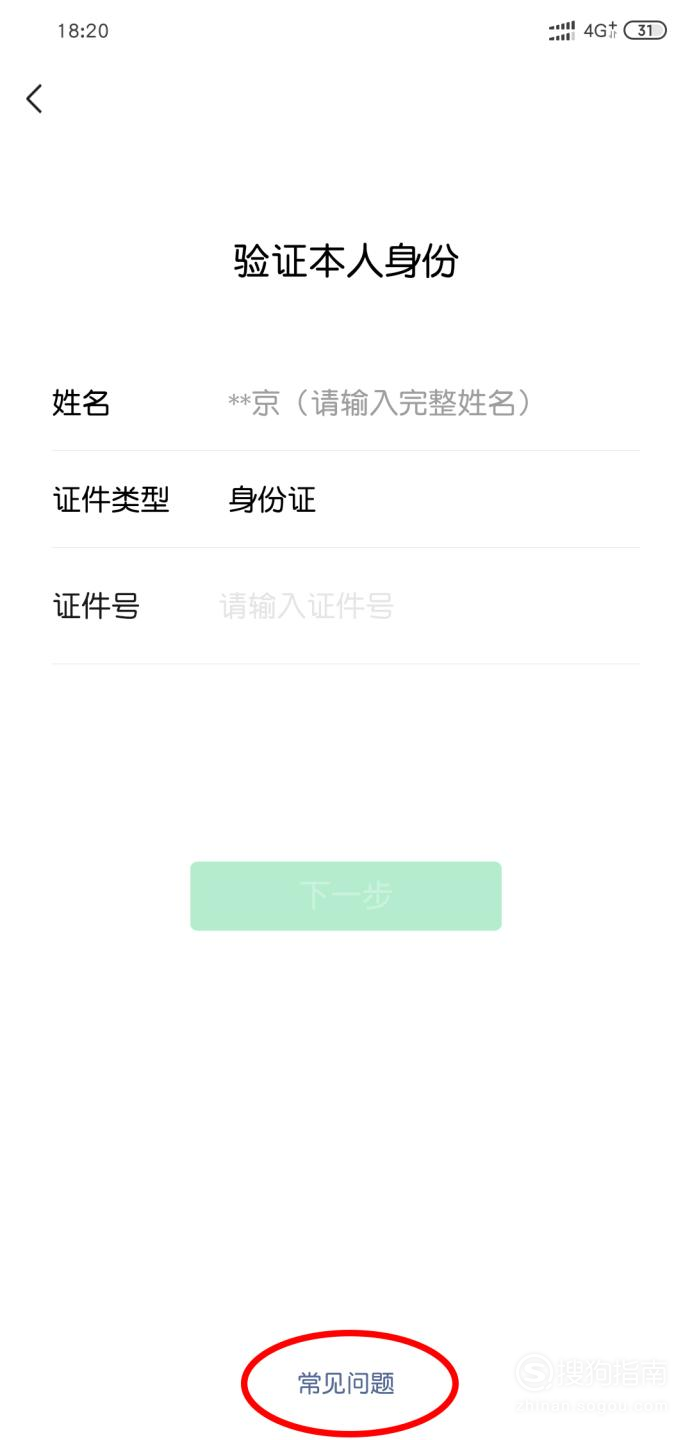Tap the 下一步 next button
Screen dimensions: 692x1440
coord(345,896)
